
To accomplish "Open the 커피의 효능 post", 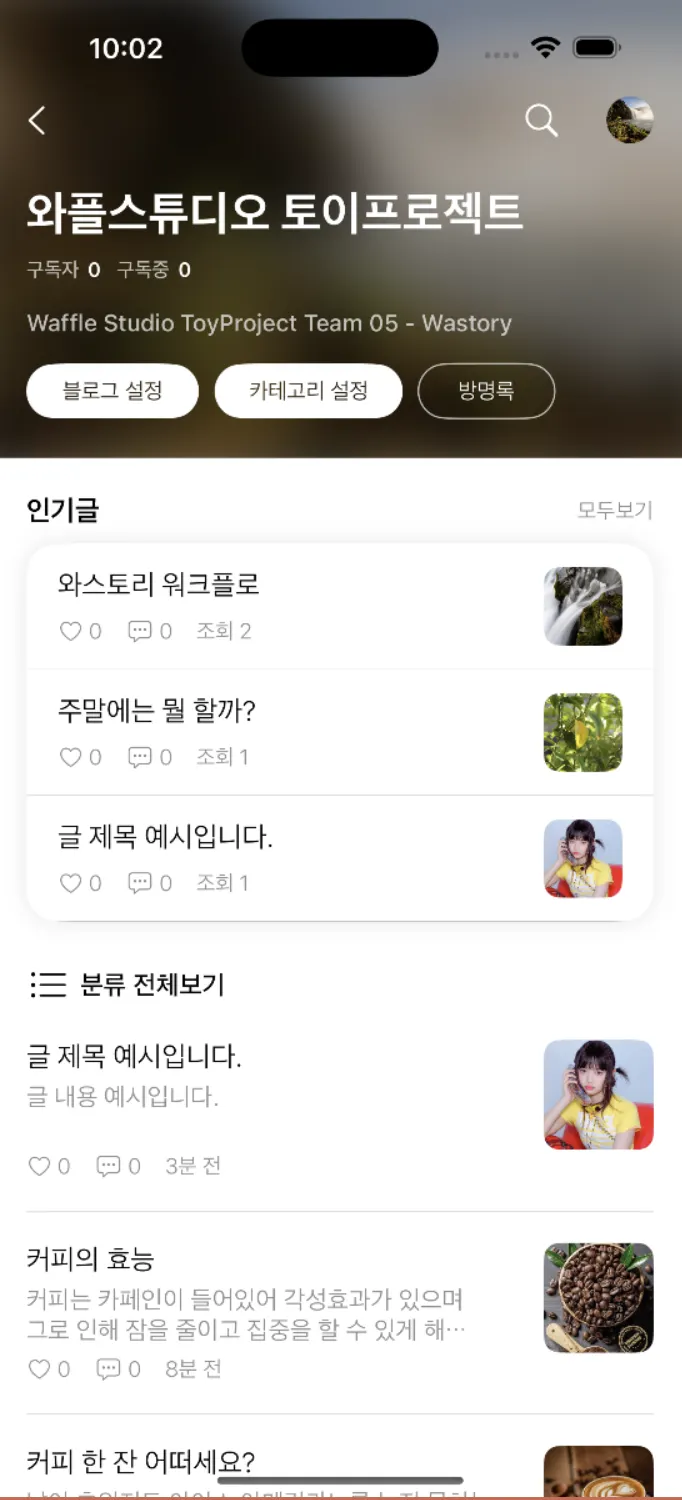I will pos(90,1259).
